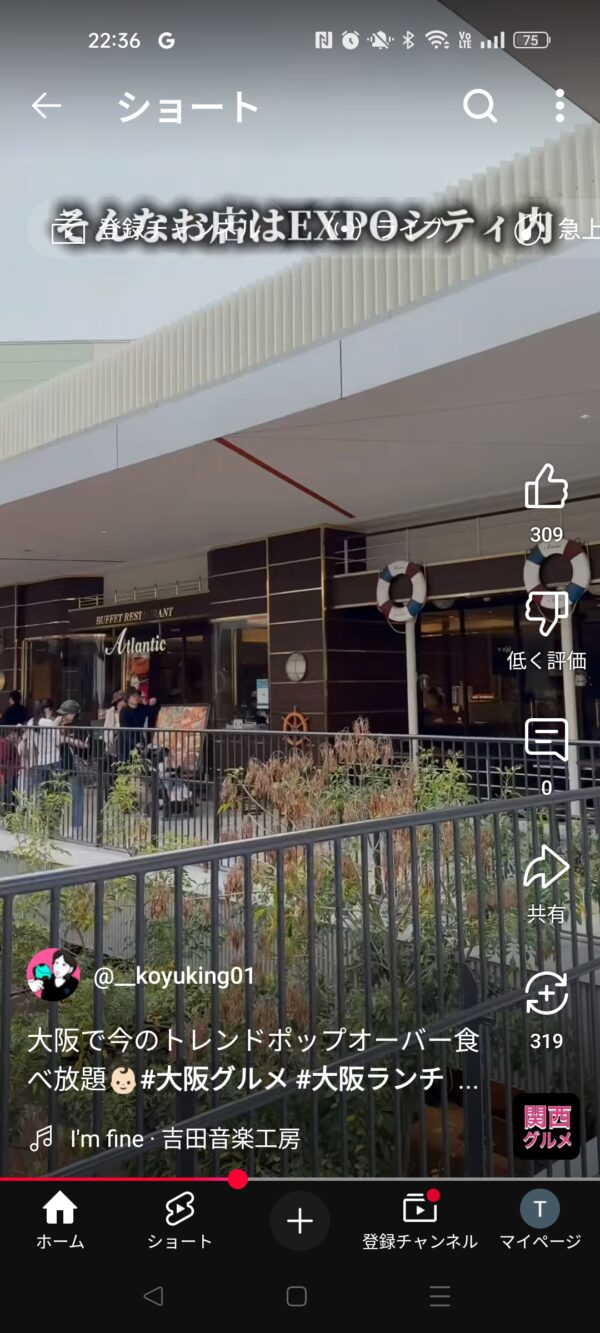This screenshot has width=600, height=1333.
Task: Share this Short
Action: tap(546, 868)
